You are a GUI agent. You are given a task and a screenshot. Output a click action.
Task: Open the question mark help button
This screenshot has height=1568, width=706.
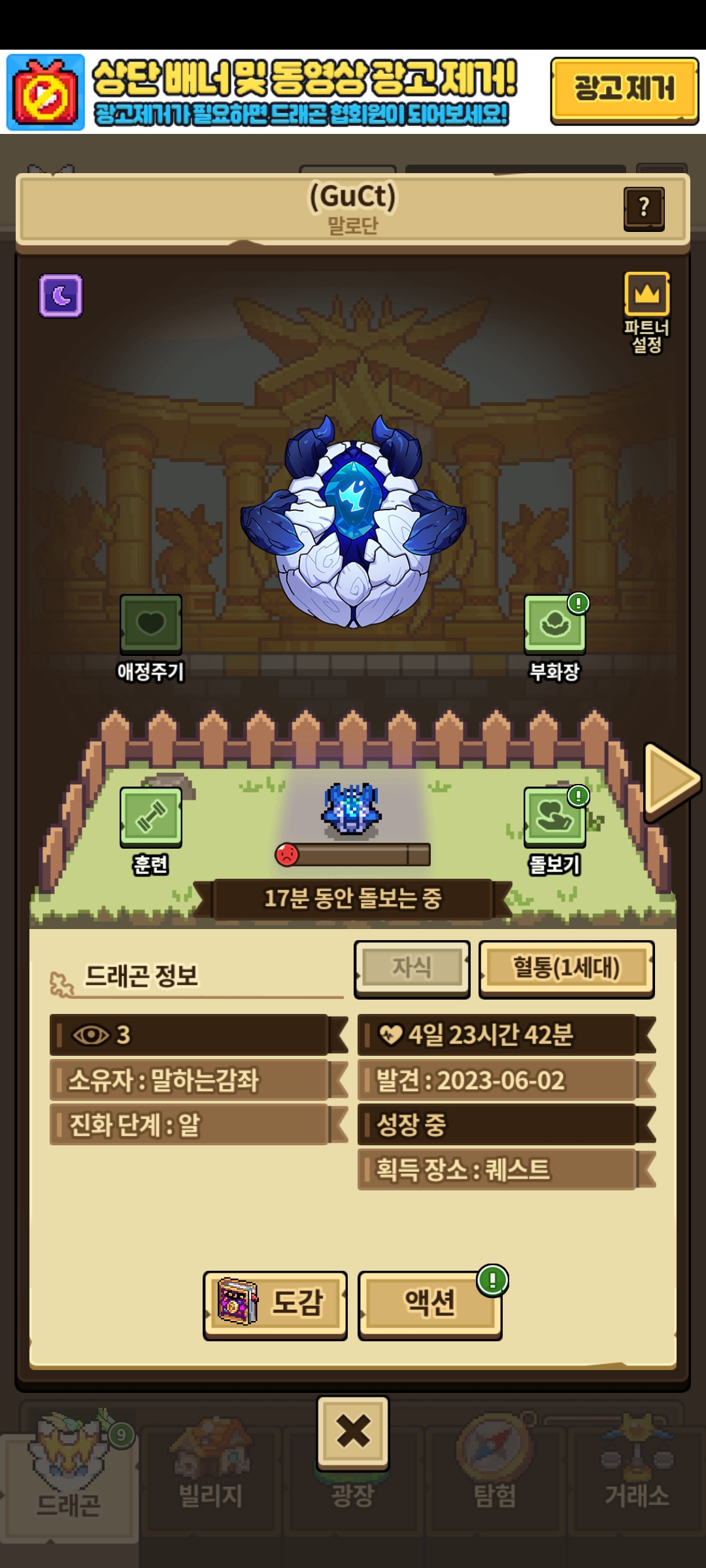click(x=644, y=208)
